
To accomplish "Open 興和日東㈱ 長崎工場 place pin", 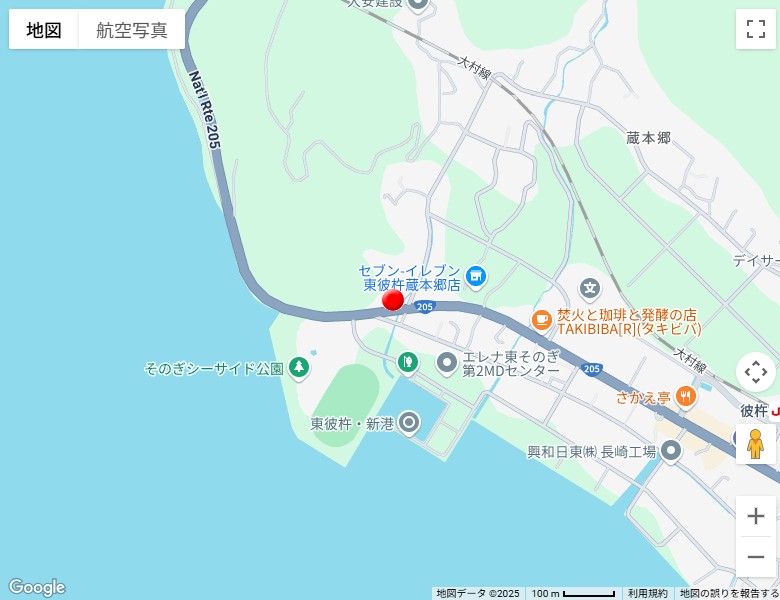I will point(671,451).
